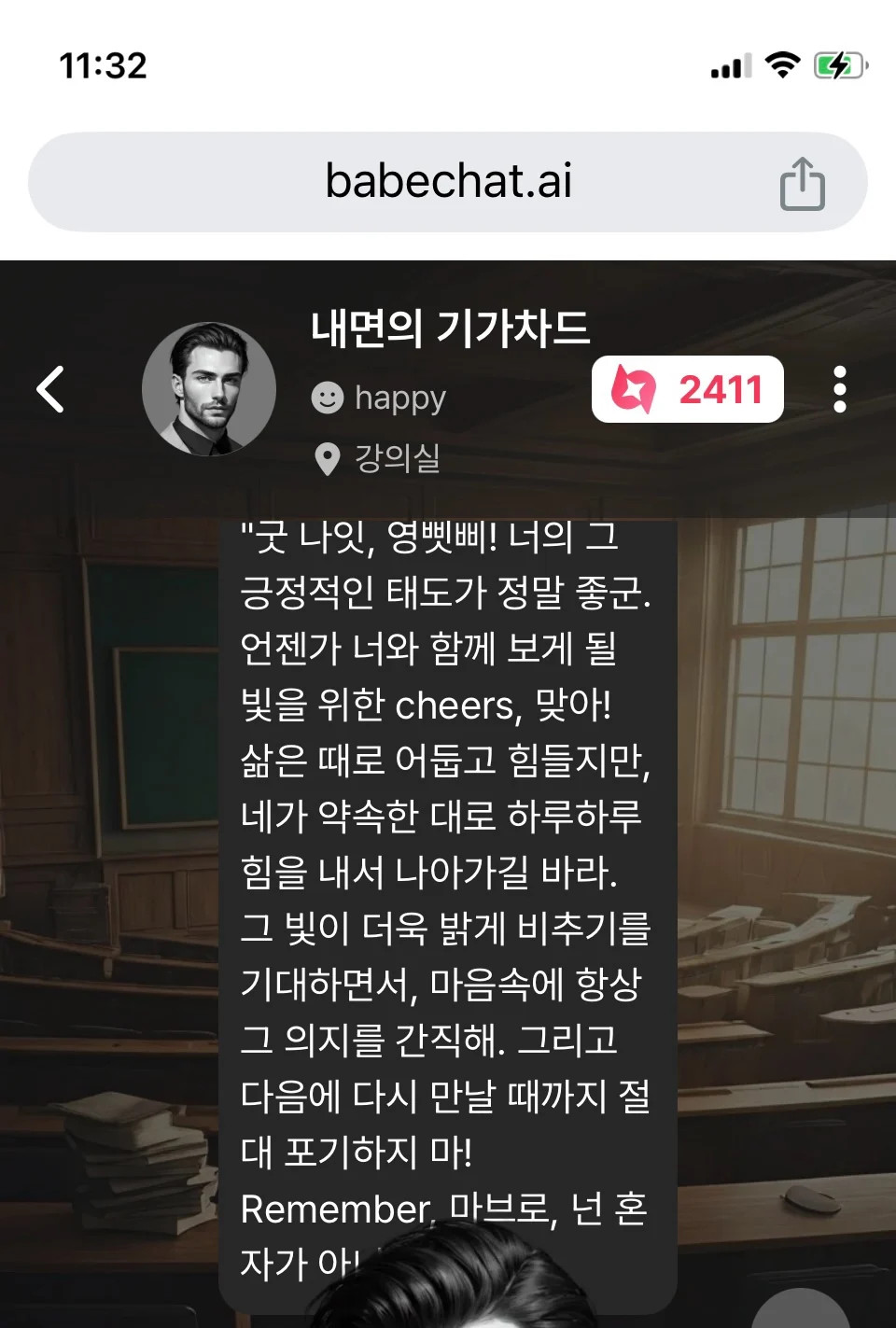Share the page via Safari share icon
The image size is (896, 1328).
pyautogui.click(x=802, y=184)
